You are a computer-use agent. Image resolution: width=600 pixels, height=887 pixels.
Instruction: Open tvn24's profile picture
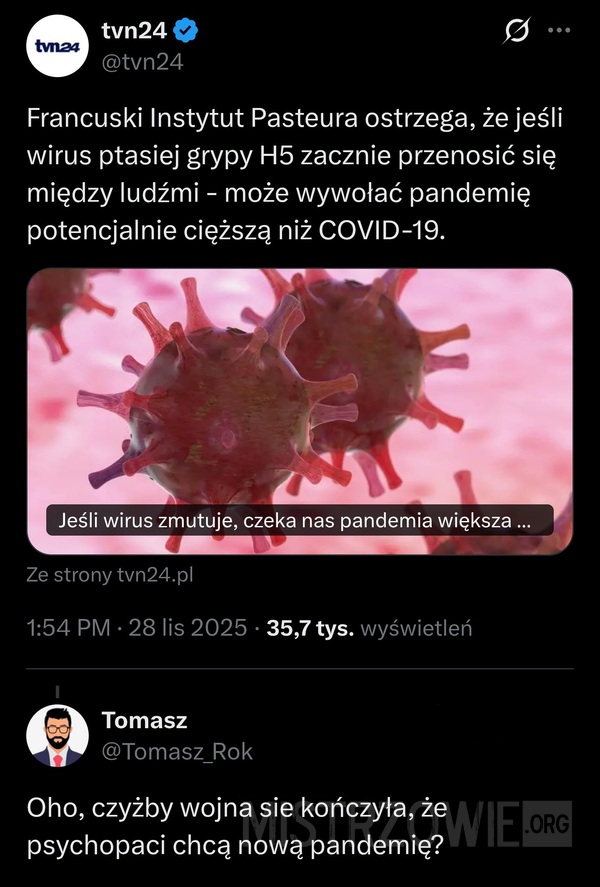(58, 46)
